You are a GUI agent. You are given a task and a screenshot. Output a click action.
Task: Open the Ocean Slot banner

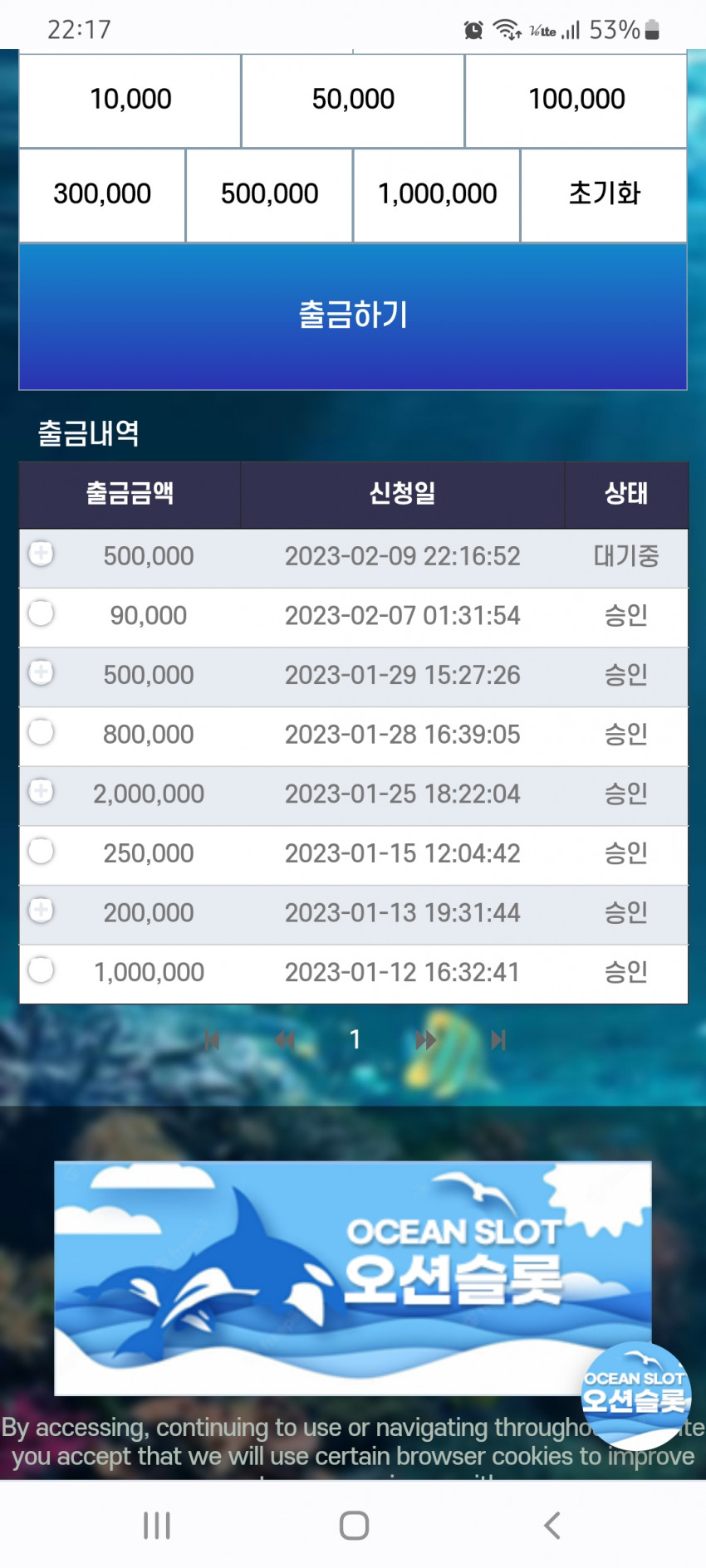[353, 1278]
